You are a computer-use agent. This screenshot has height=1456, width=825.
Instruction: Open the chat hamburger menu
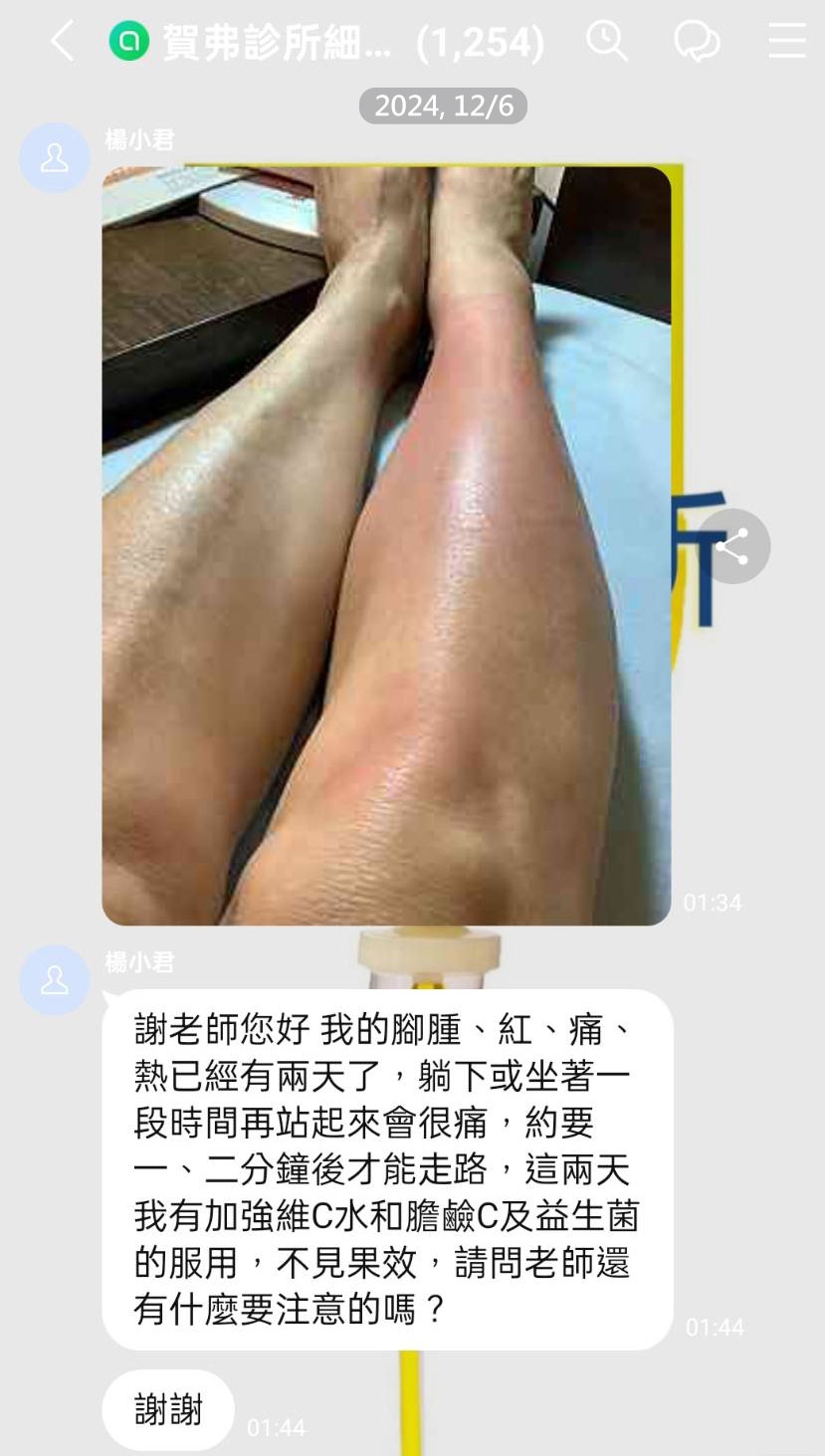click(786, 42)
